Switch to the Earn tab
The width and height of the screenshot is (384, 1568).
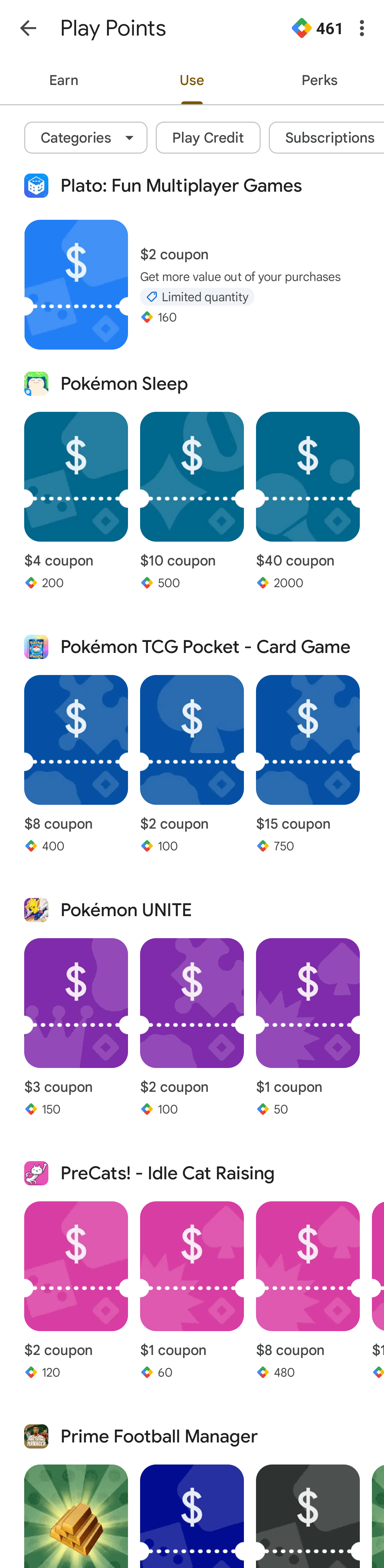(64, 80)
